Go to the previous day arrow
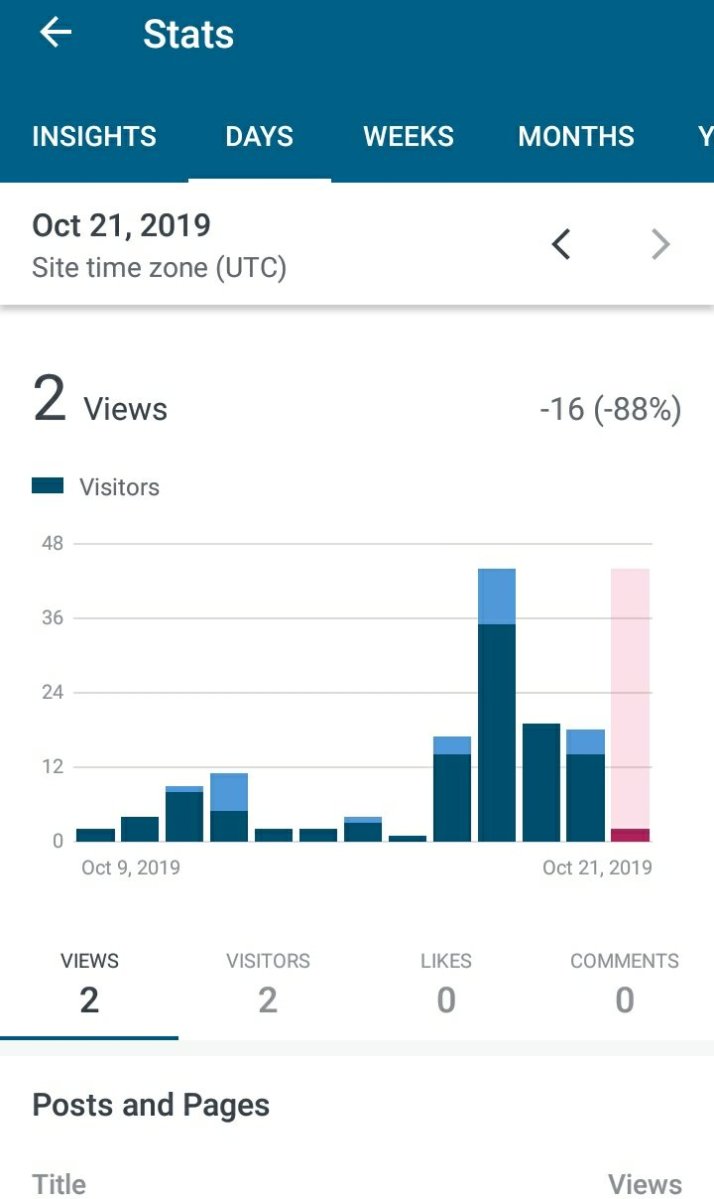 pos(562,244)
